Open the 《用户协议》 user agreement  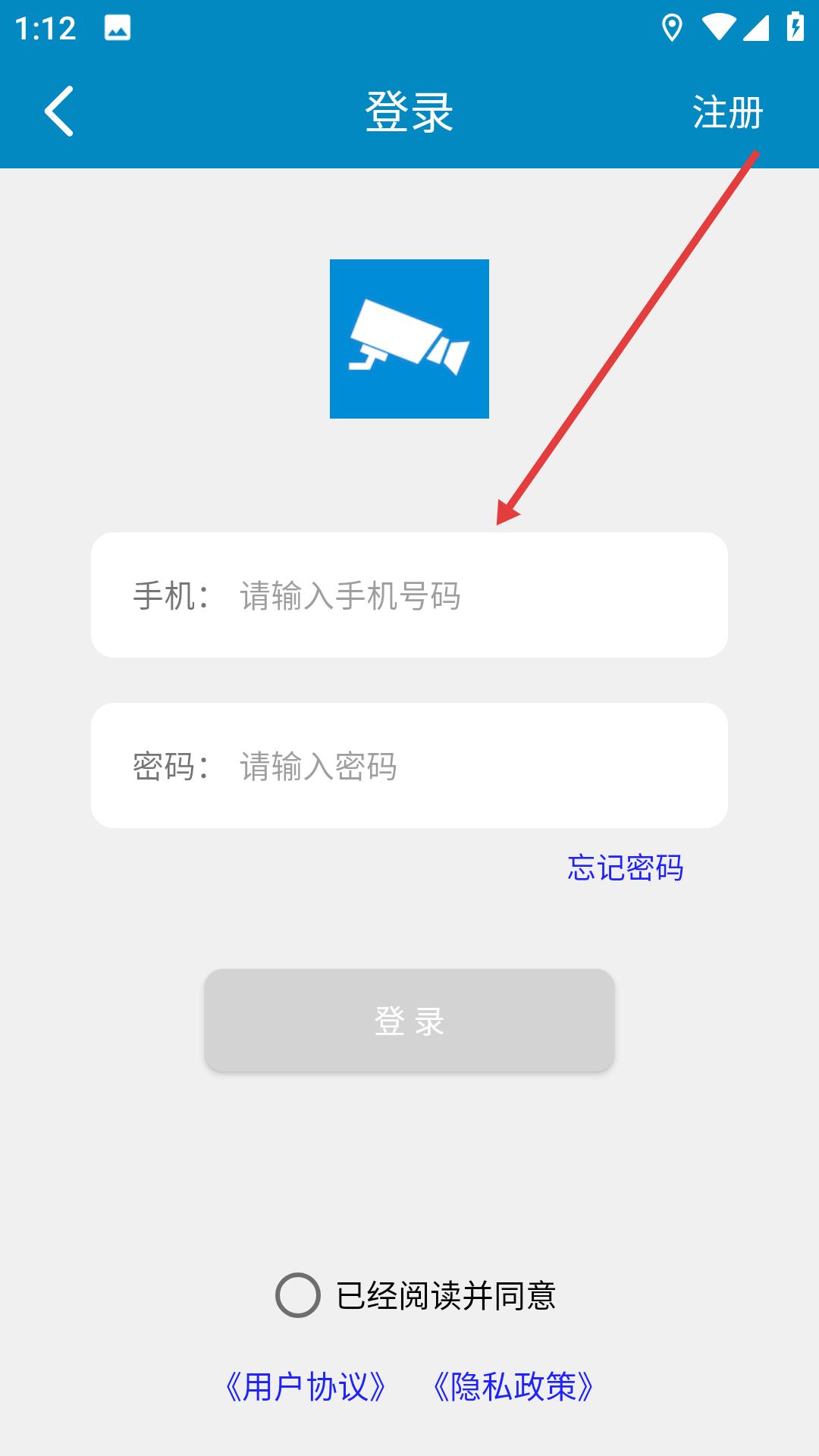tap(306, 1387)
